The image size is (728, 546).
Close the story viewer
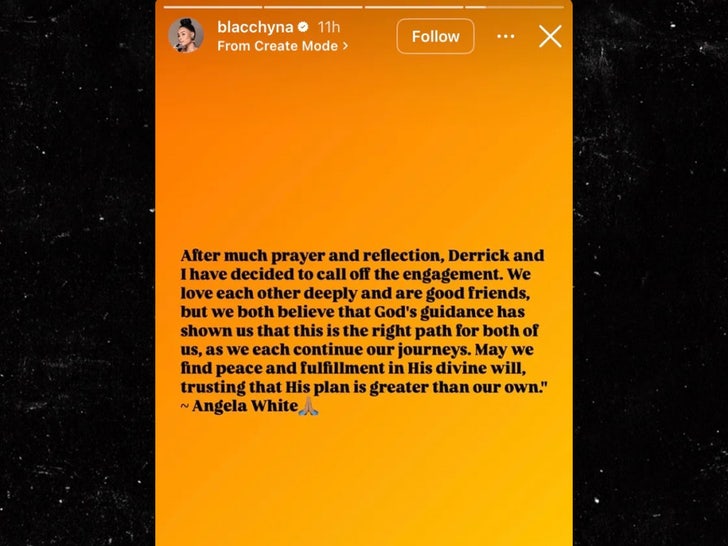coord(550,37)
